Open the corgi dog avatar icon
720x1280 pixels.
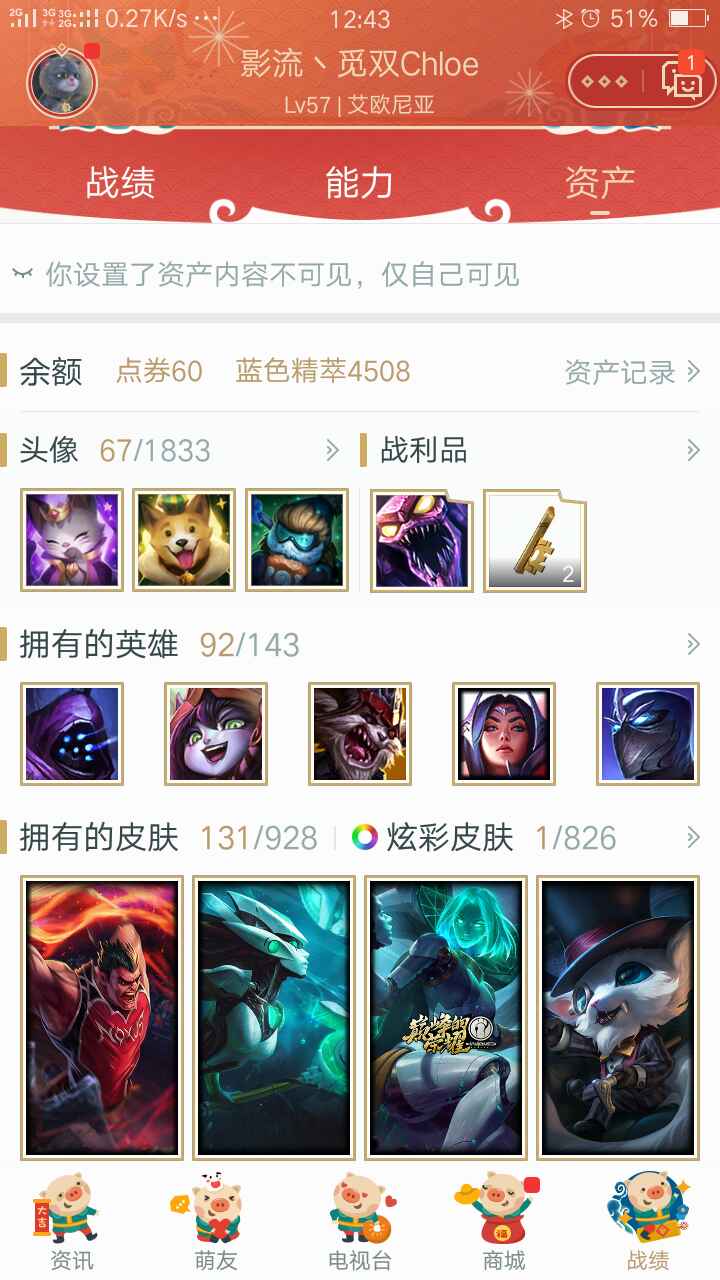(184, 540)
